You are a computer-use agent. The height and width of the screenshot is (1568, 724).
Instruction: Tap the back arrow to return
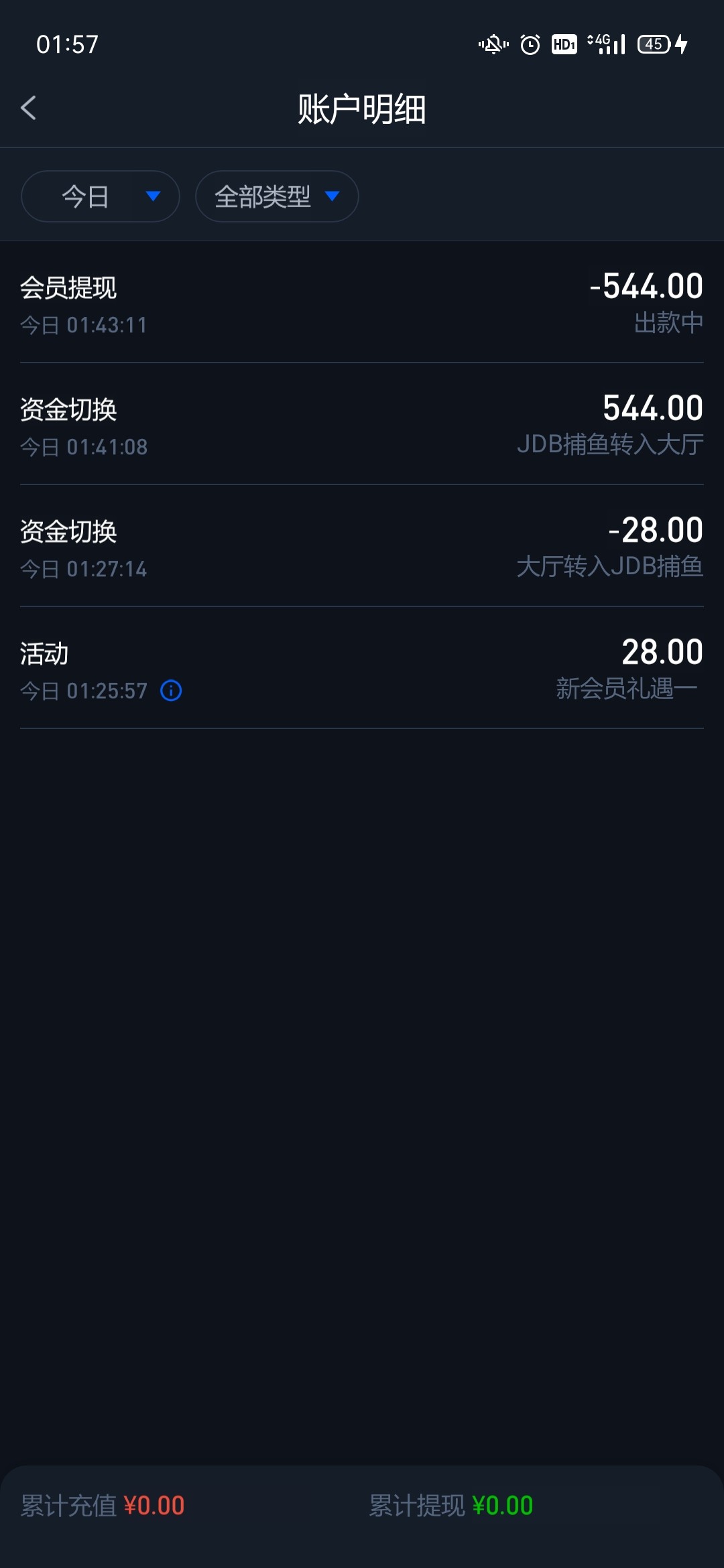coord(28,107)
